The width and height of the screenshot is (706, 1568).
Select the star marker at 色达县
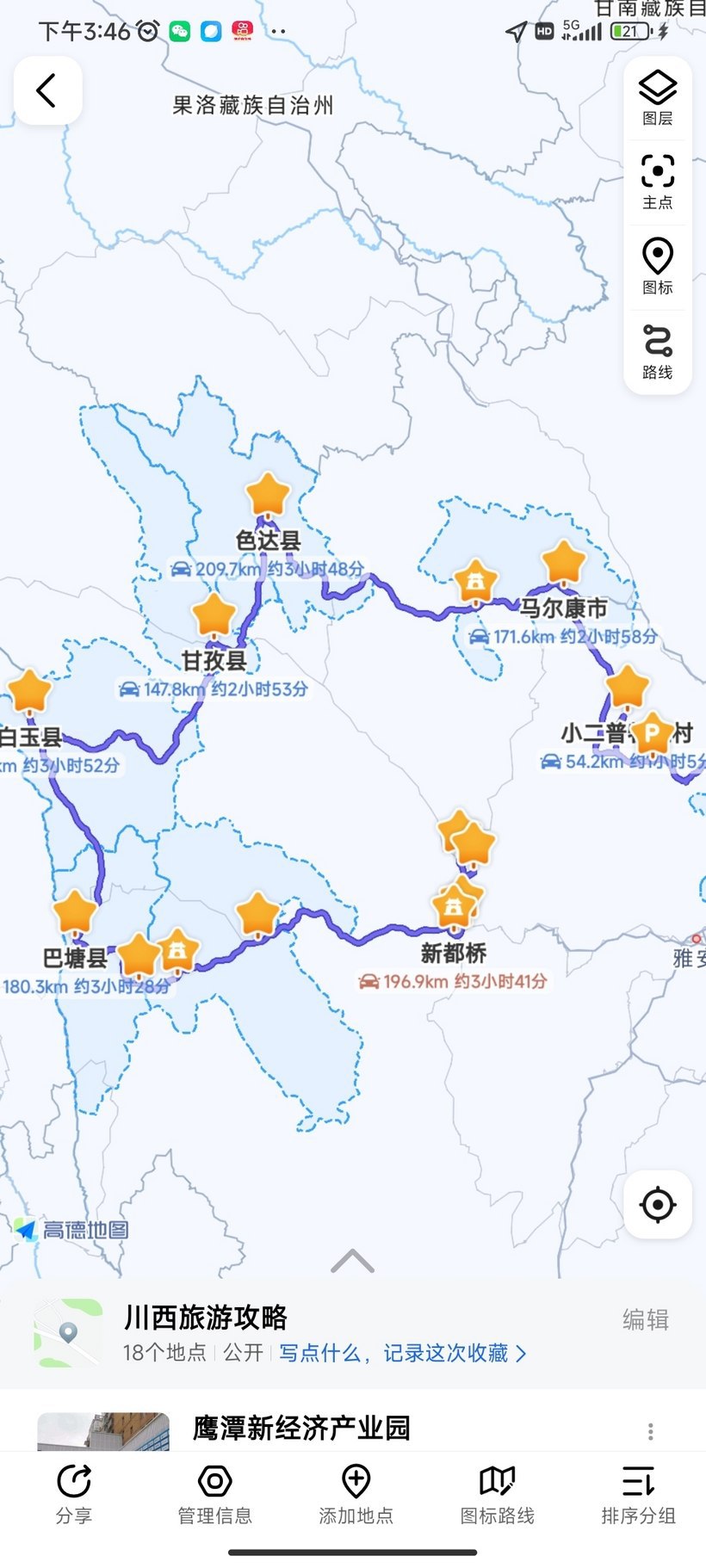(x=268, y=495)
